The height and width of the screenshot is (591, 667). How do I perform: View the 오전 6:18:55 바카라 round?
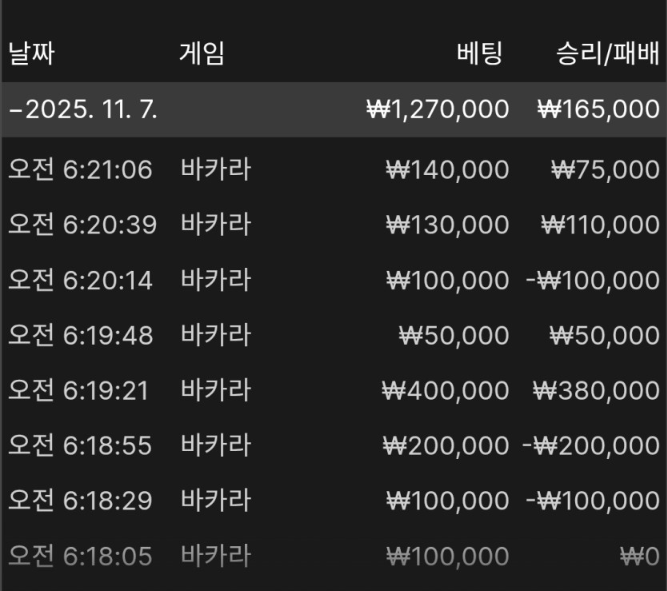[x=333, y=445]
